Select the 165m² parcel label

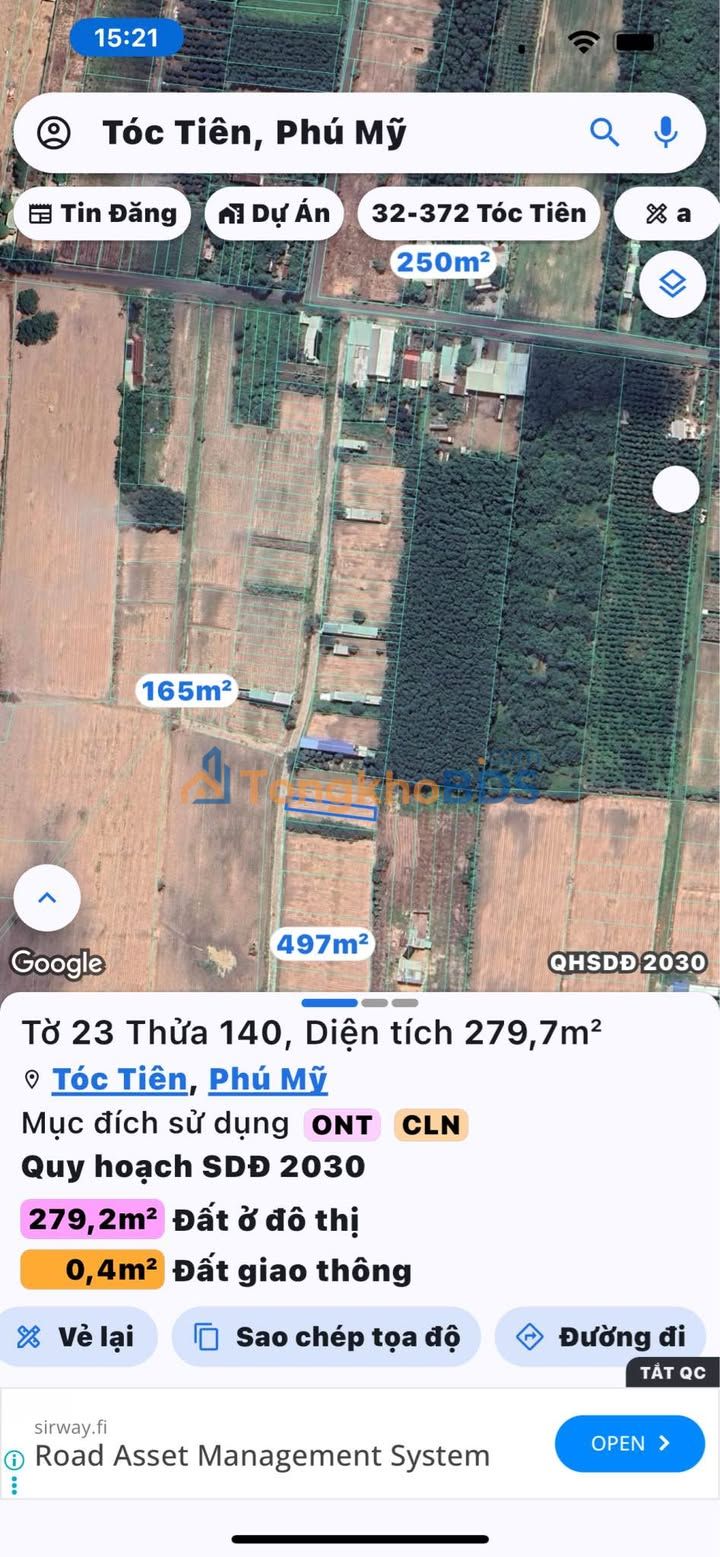pos(186,690)
